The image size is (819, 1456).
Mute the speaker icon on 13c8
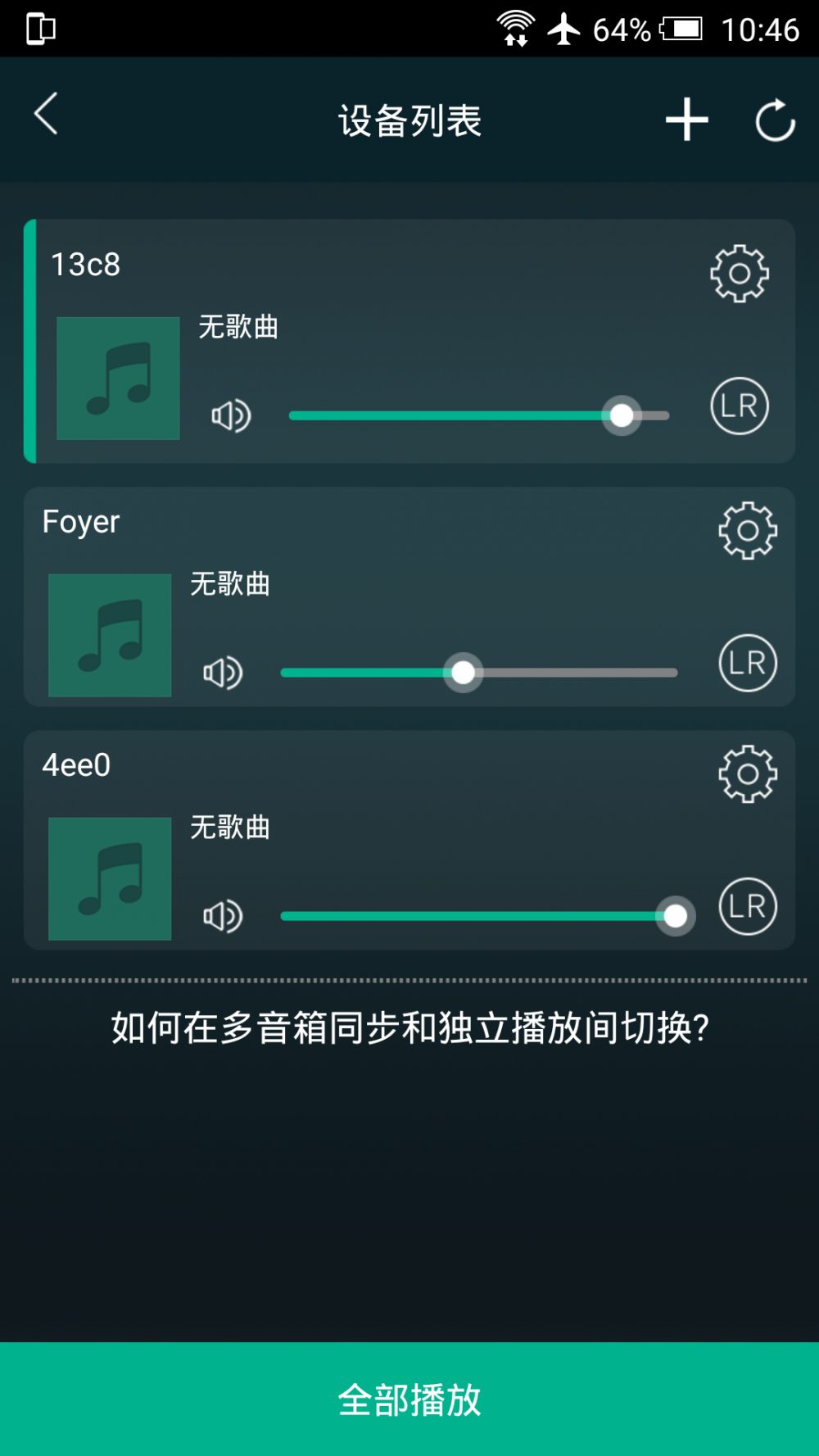[231, 416]
